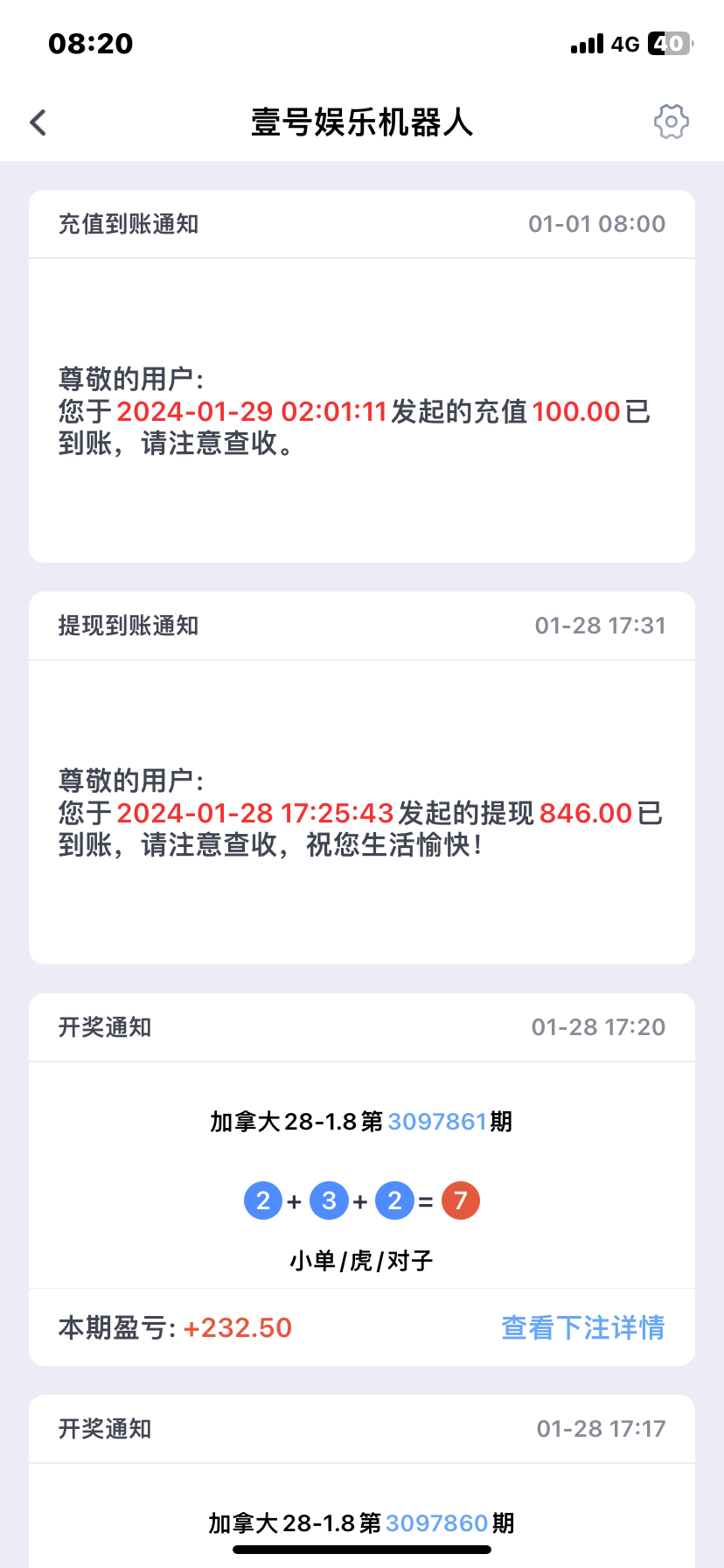Go back using the top-left arrow

pyautogui.click(x=38, y=122)
